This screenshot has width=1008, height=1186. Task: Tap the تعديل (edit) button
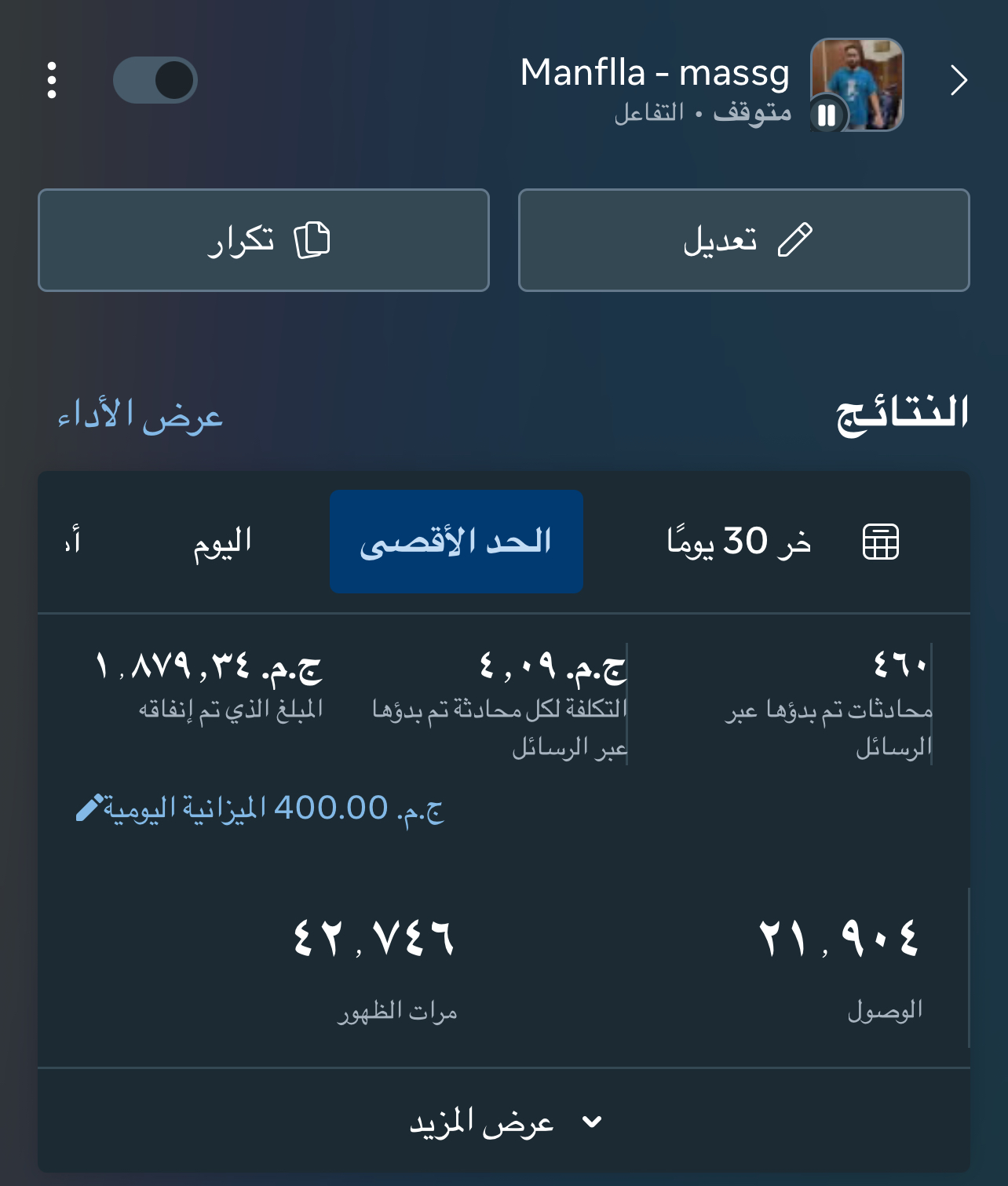tap(743, 240)
